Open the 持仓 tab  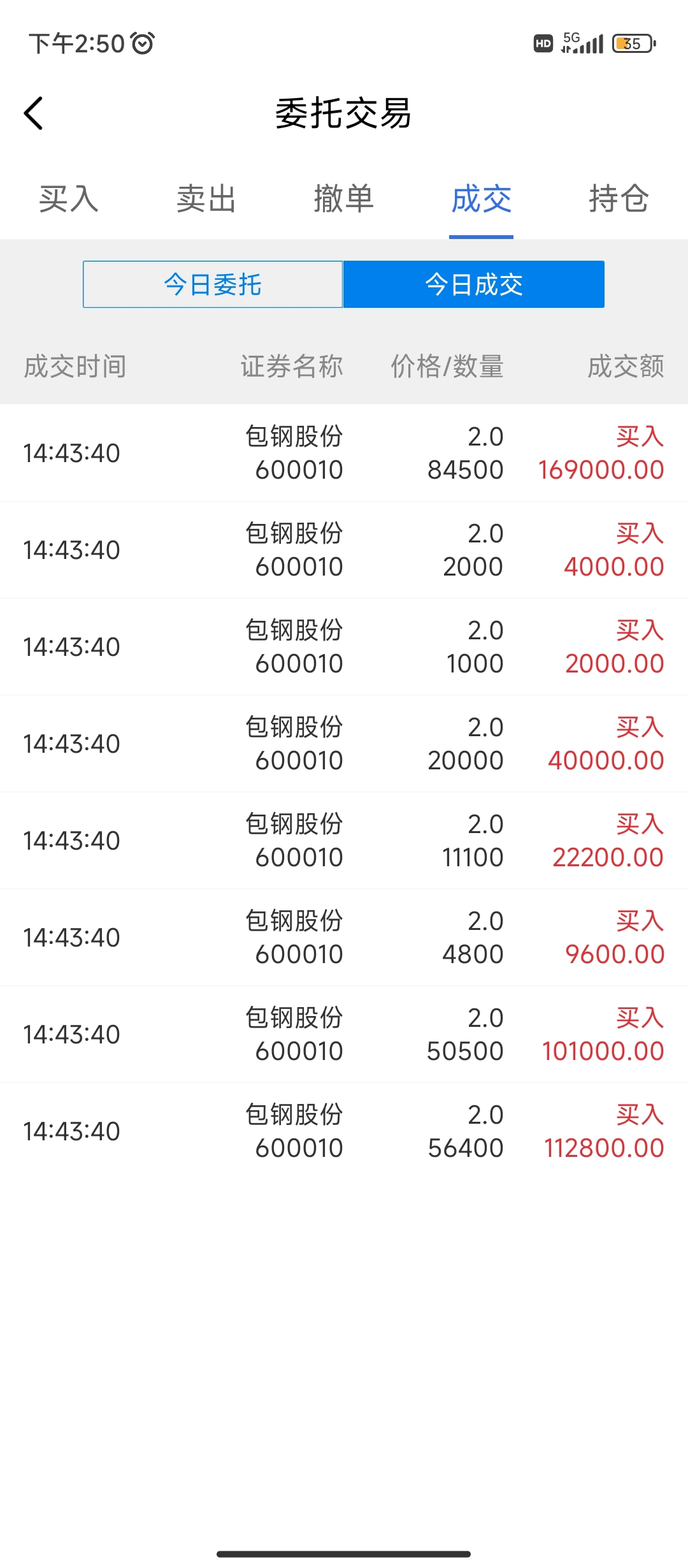click(x=619, y=199)
